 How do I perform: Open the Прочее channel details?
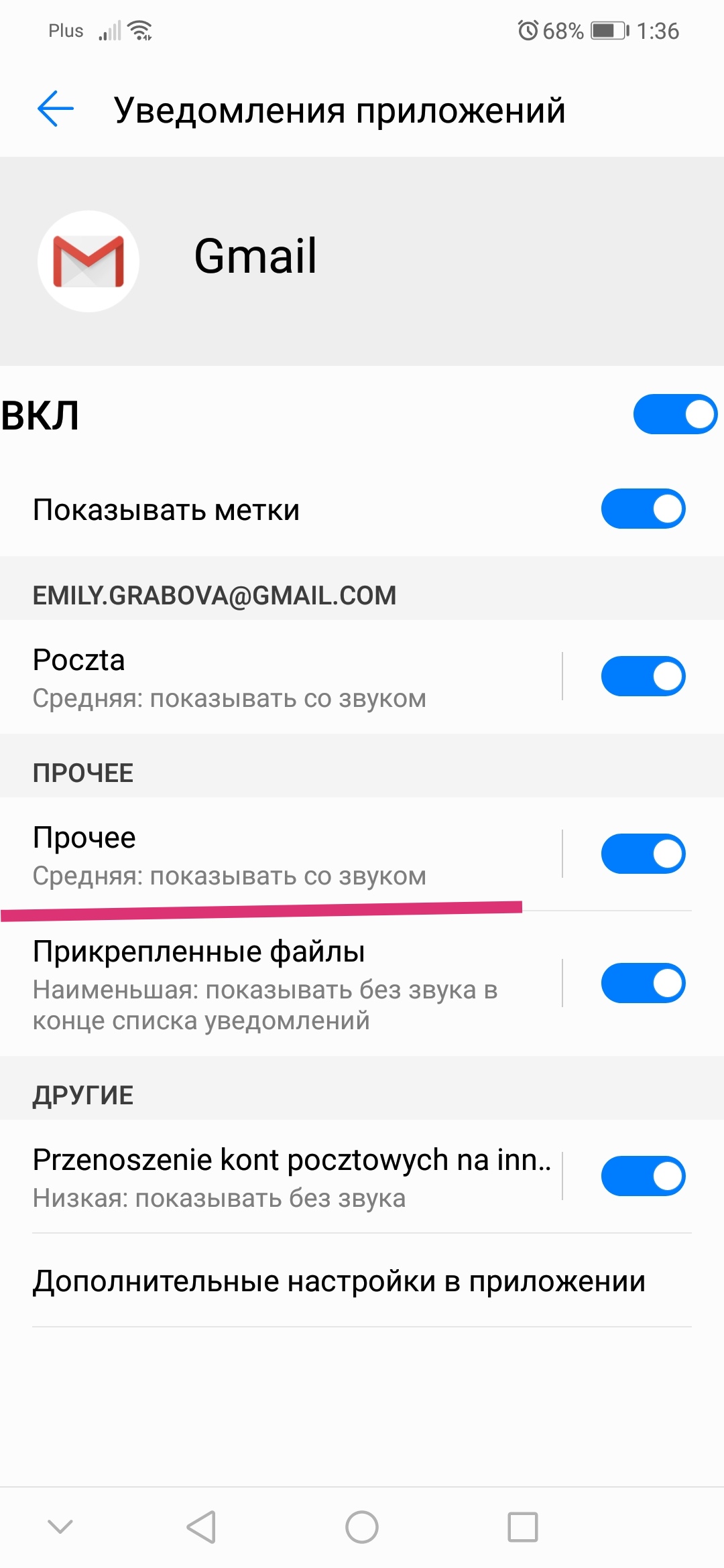[268, 854]
